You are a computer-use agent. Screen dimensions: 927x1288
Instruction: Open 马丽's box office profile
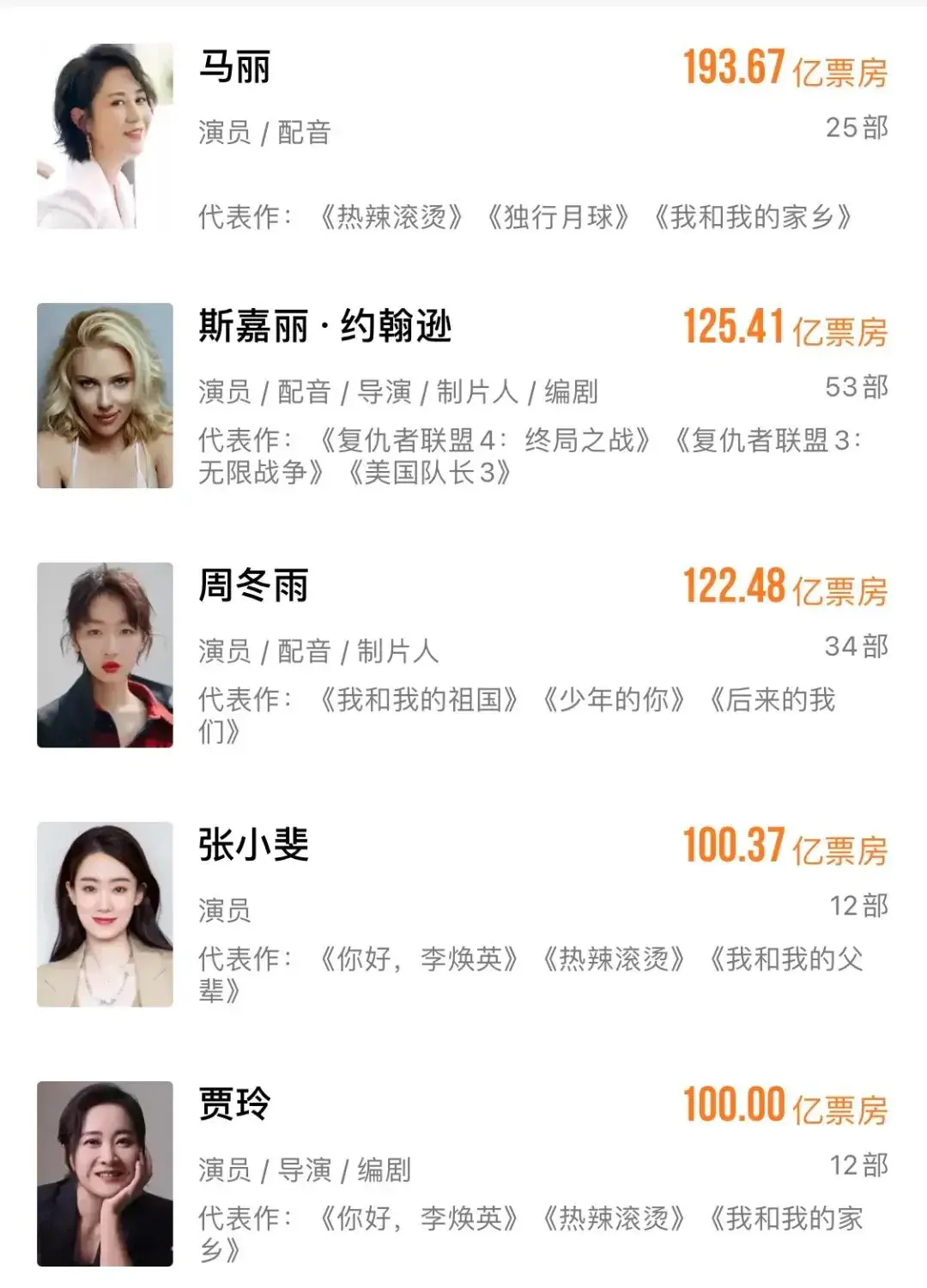tap(234, 67)
